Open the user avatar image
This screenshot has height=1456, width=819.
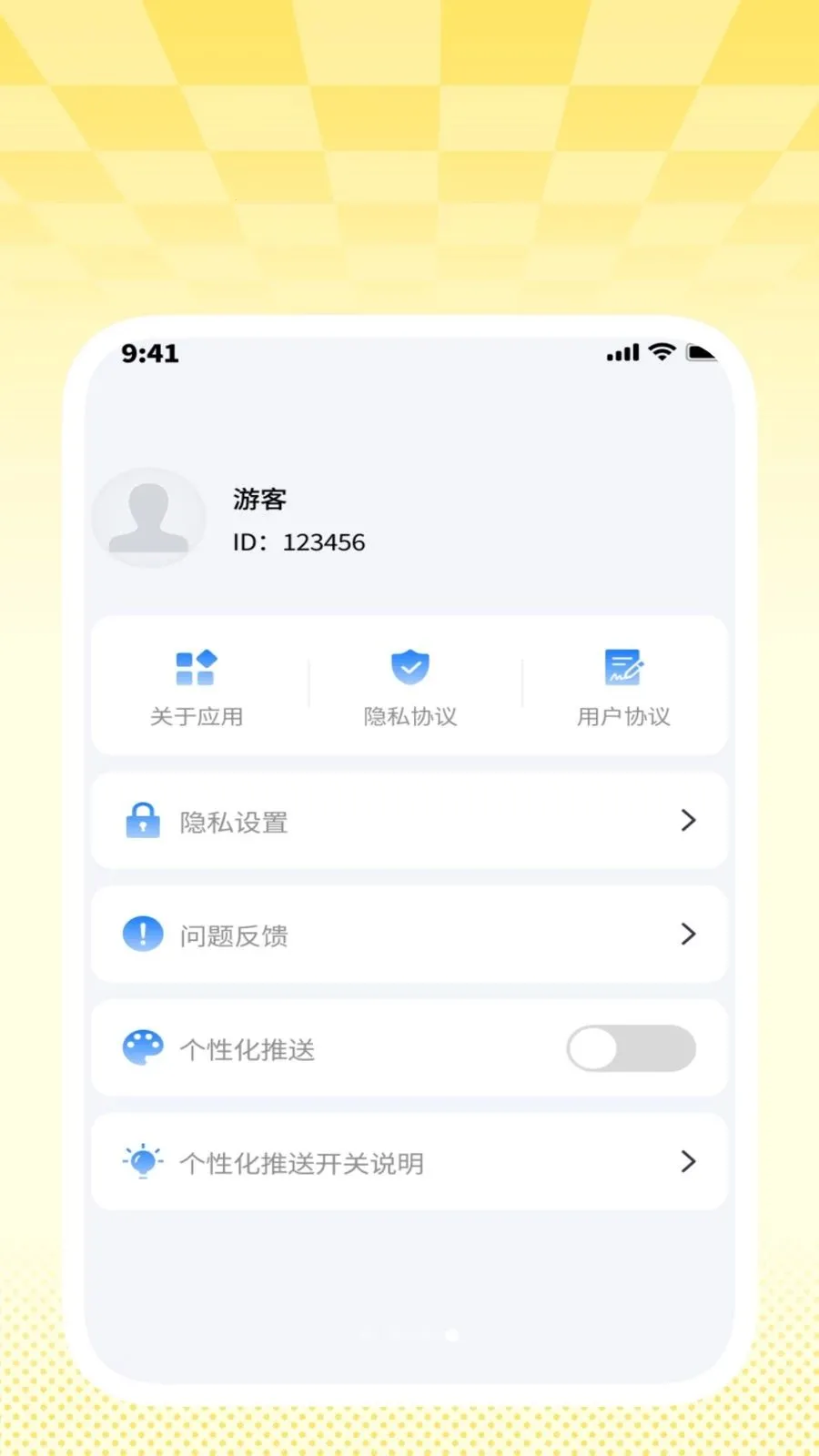pyautogui.click(x=148, y=519)
